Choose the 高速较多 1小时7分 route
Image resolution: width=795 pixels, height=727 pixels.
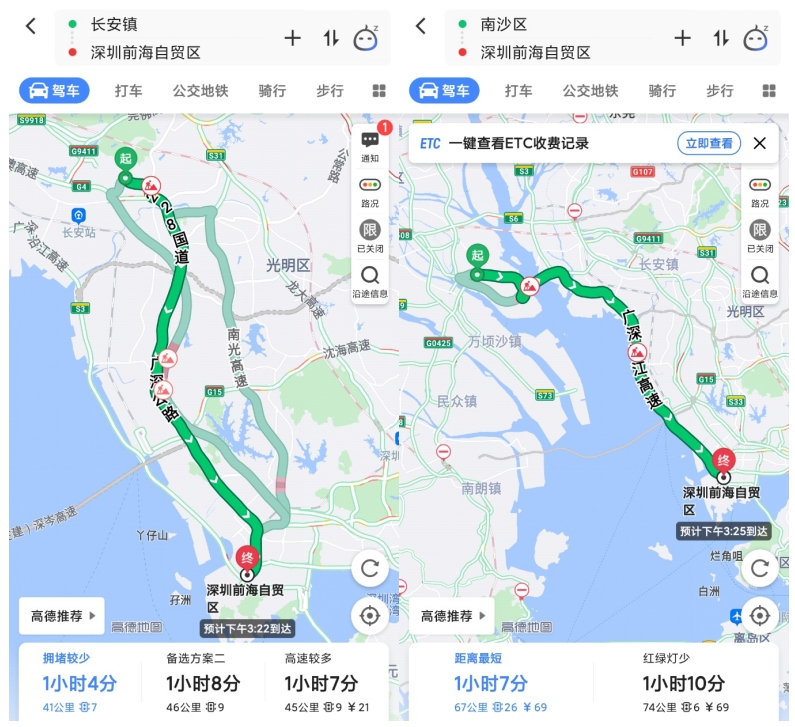tap(322, 684)
